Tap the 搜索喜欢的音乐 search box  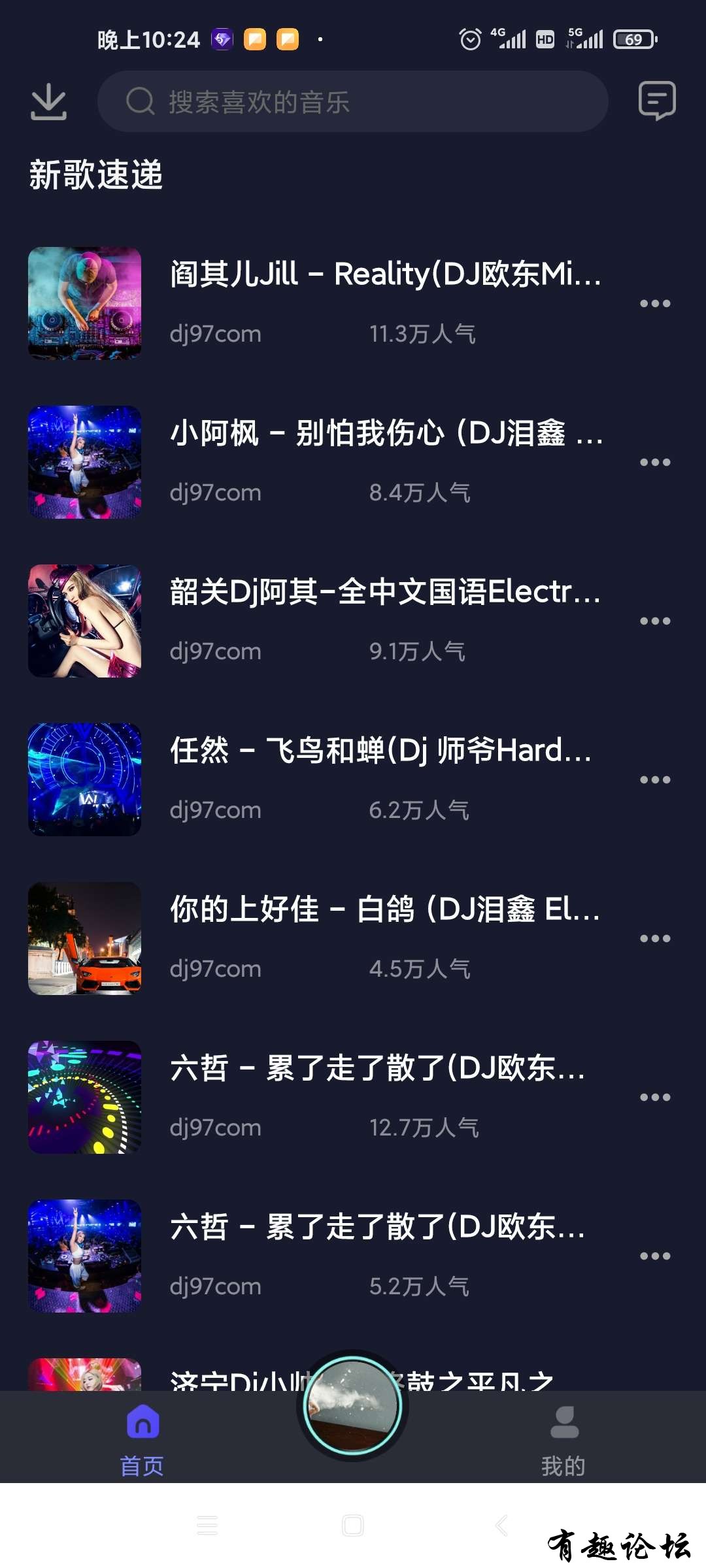(353, 102)
